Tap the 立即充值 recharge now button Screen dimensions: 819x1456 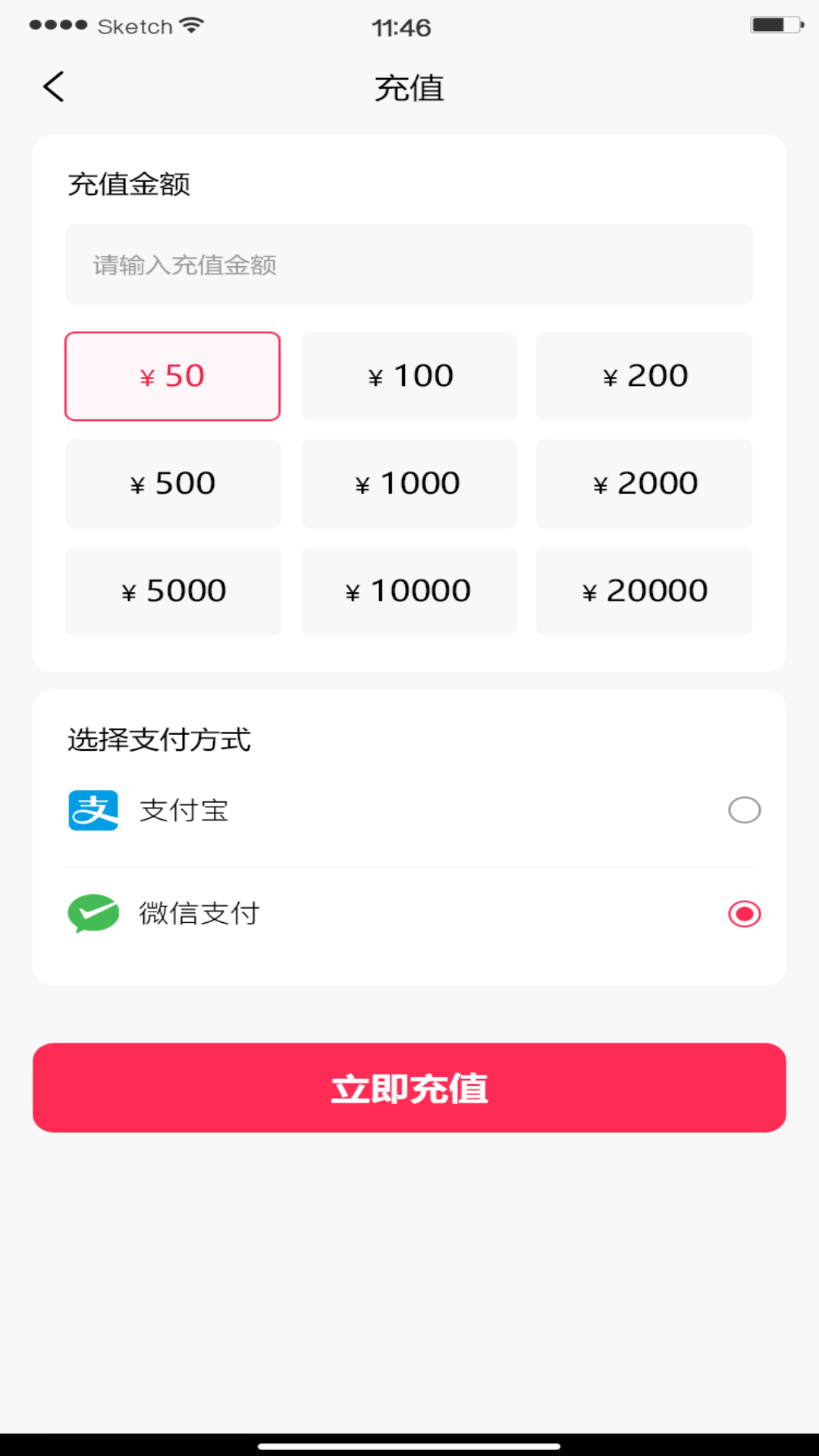coord(409,1087)
